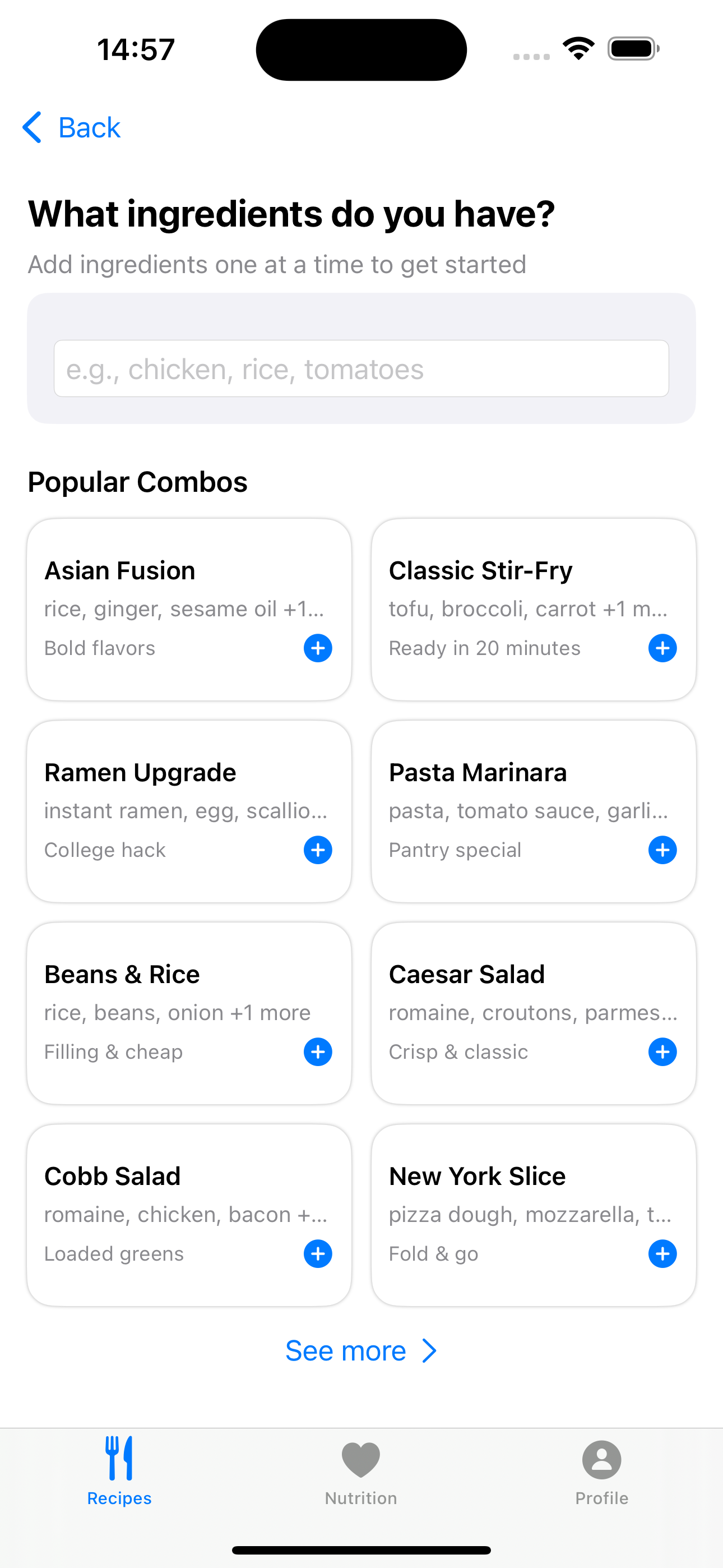Tap the ingredient entry field
The width and height of the screenshot is (723, 1568).
click(361, 368)
